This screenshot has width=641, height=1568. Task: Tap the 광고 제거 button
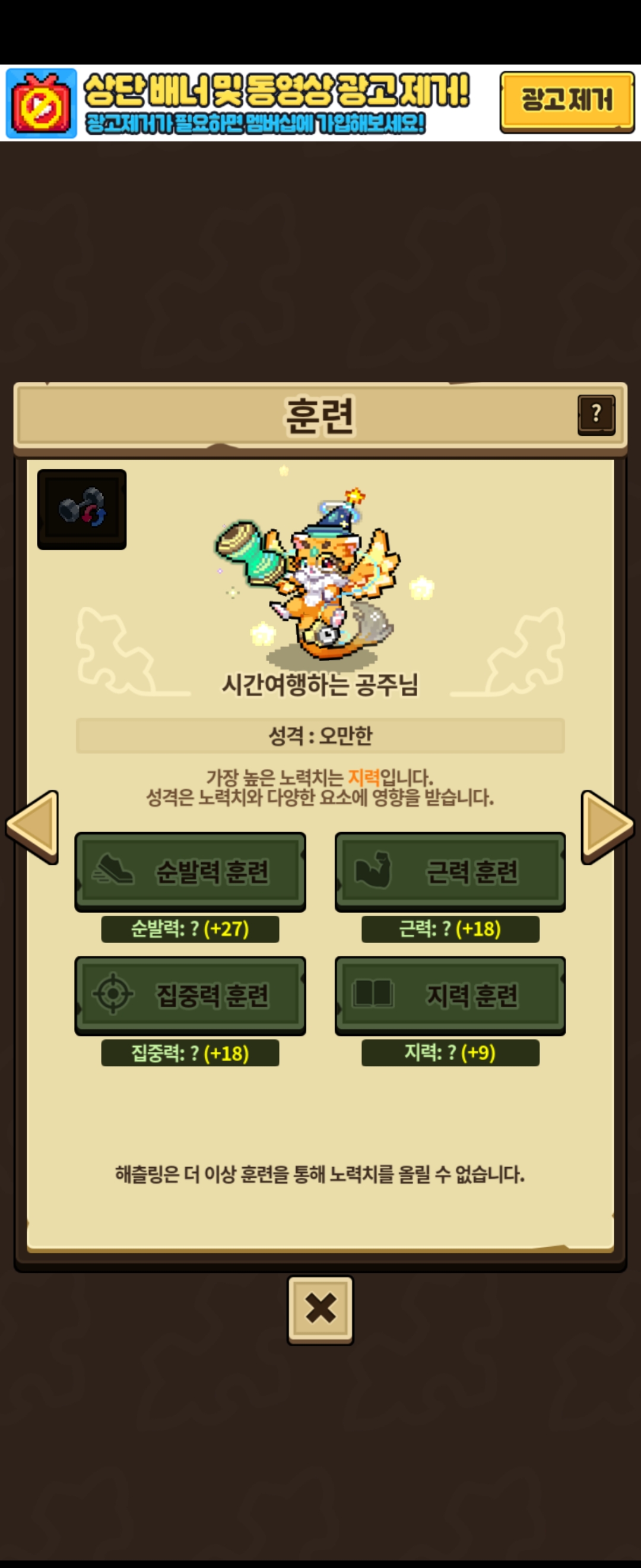pyautogui.click(x=566, y=101)
